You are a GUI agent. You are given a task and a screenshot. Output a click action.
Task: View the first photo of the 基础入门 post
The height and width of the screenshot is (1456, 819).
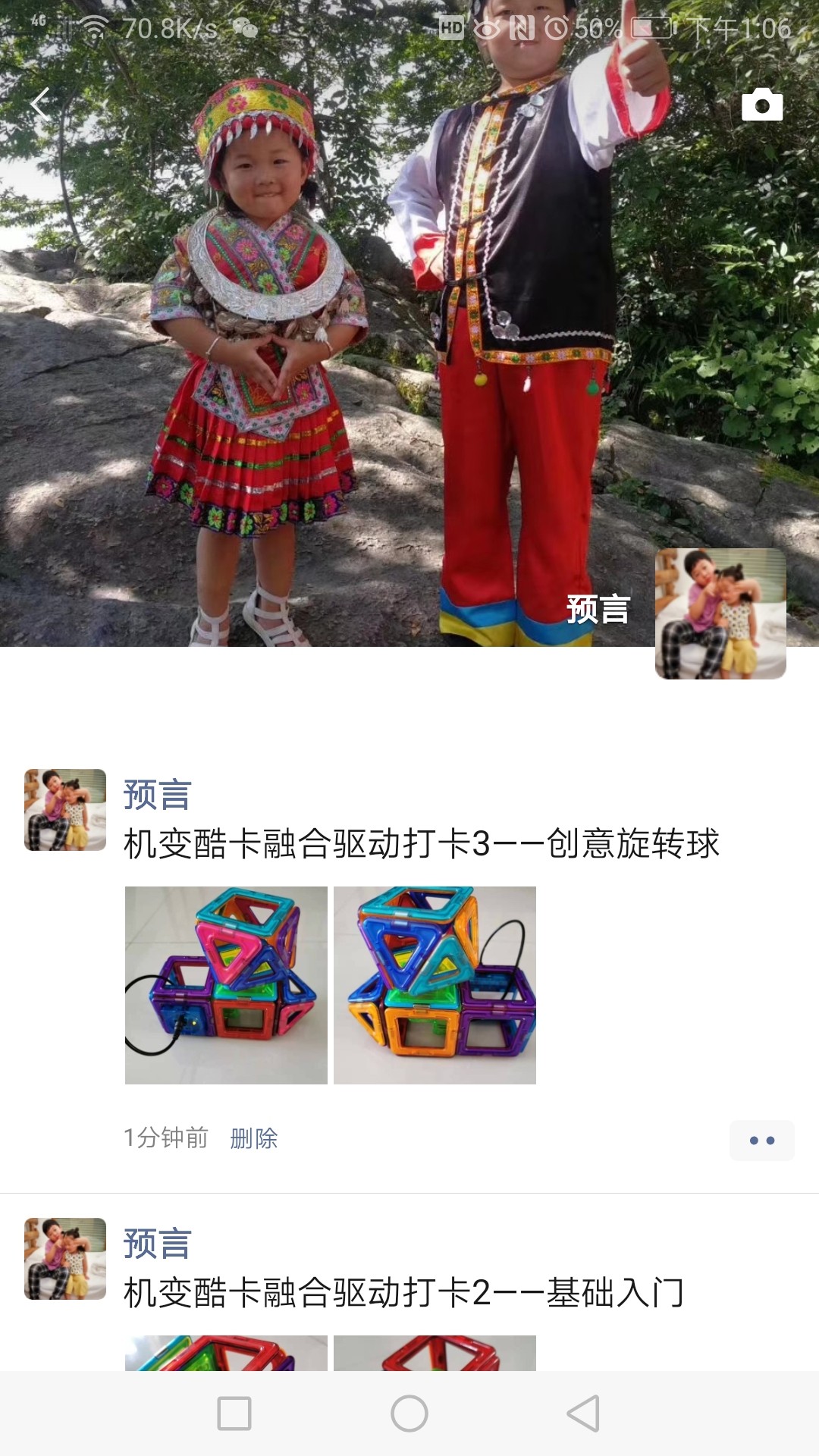[x=226, y=1354]
